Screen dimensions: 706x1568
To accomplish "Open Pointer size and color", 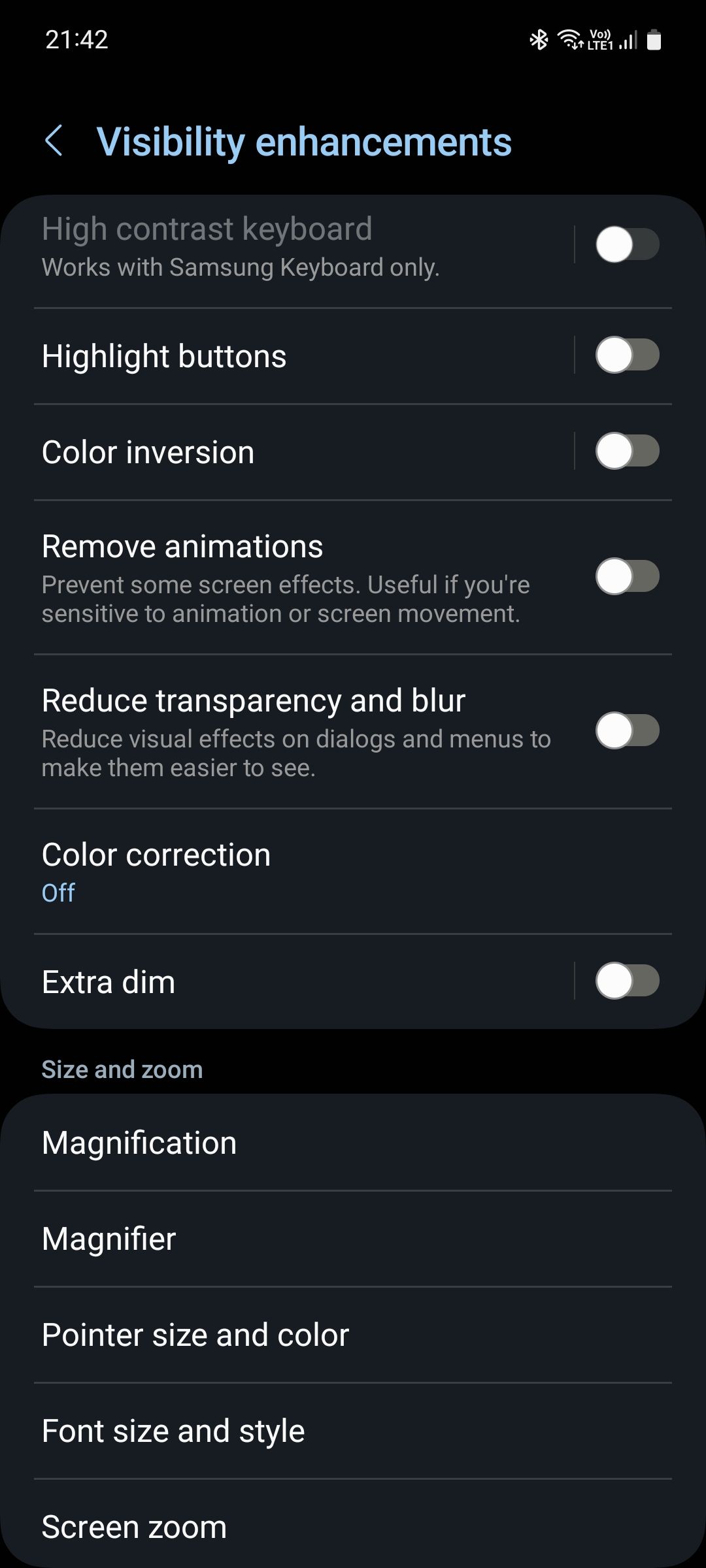I will pyautogui.click(x=195, y=1335).
